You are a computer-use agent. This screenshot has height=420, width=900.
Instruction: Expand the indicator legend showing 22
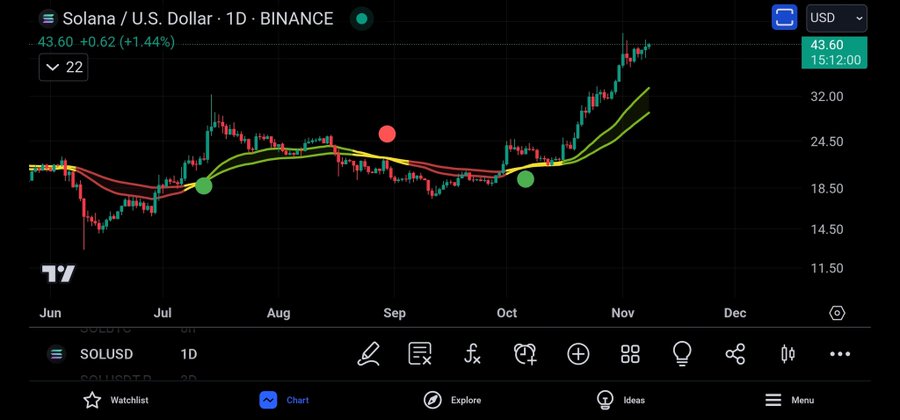[63, 67]
